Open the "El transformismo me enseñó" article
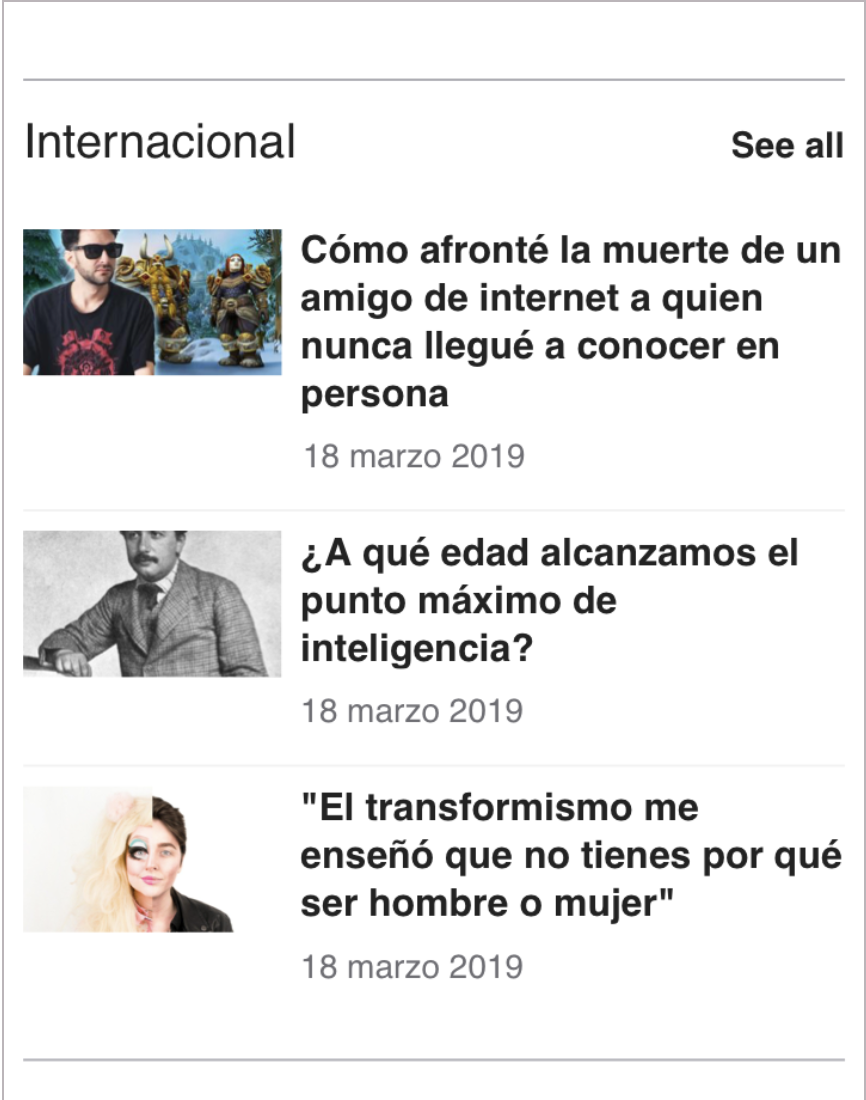Screen dimensions: 866x1100 570,855
